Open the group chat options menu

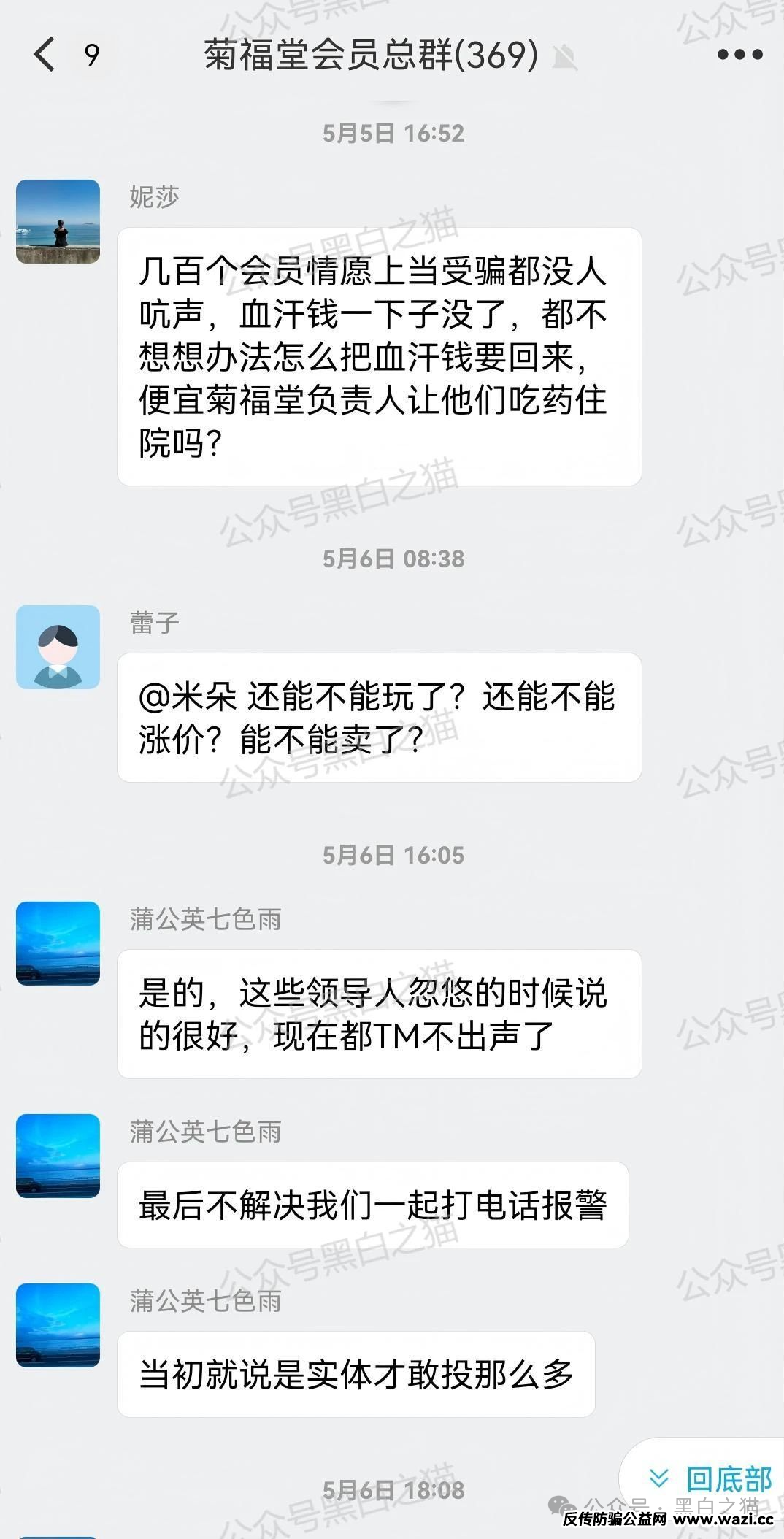(x=739, y=55)
